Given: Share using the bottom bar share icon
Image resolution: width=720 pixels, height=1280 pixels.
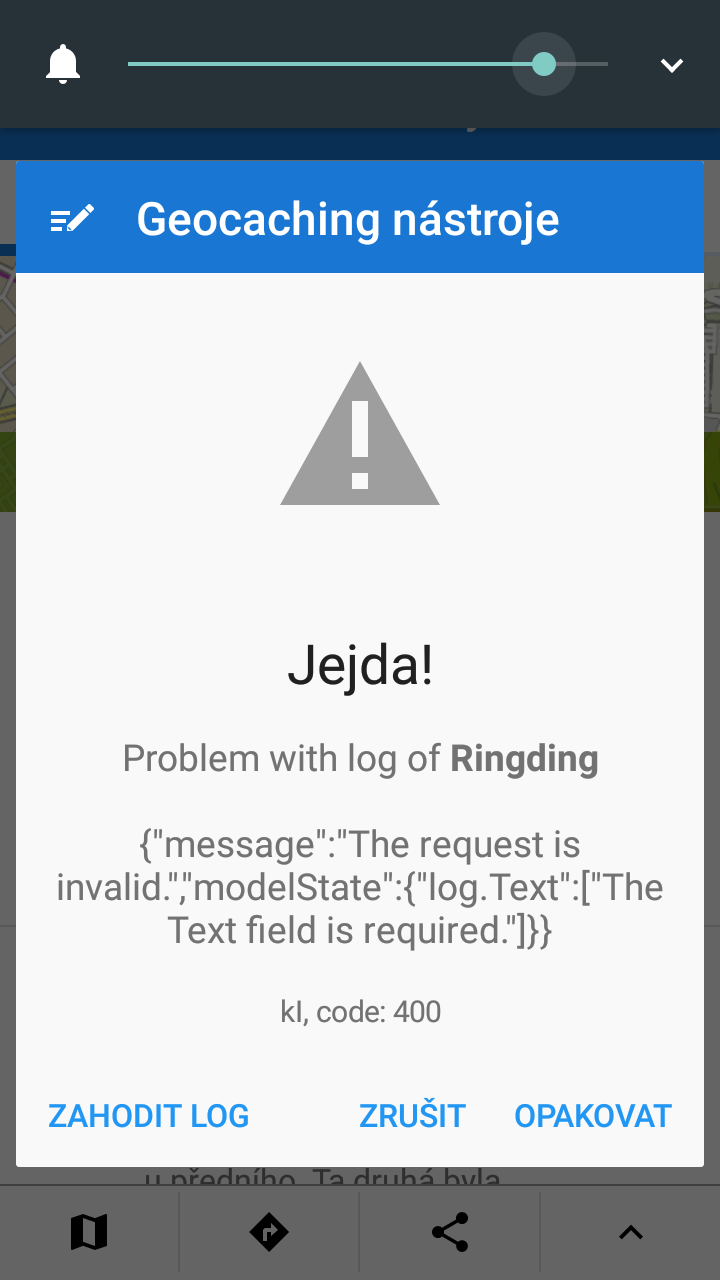Looking at the screenshot, I should pos(450,1232).
